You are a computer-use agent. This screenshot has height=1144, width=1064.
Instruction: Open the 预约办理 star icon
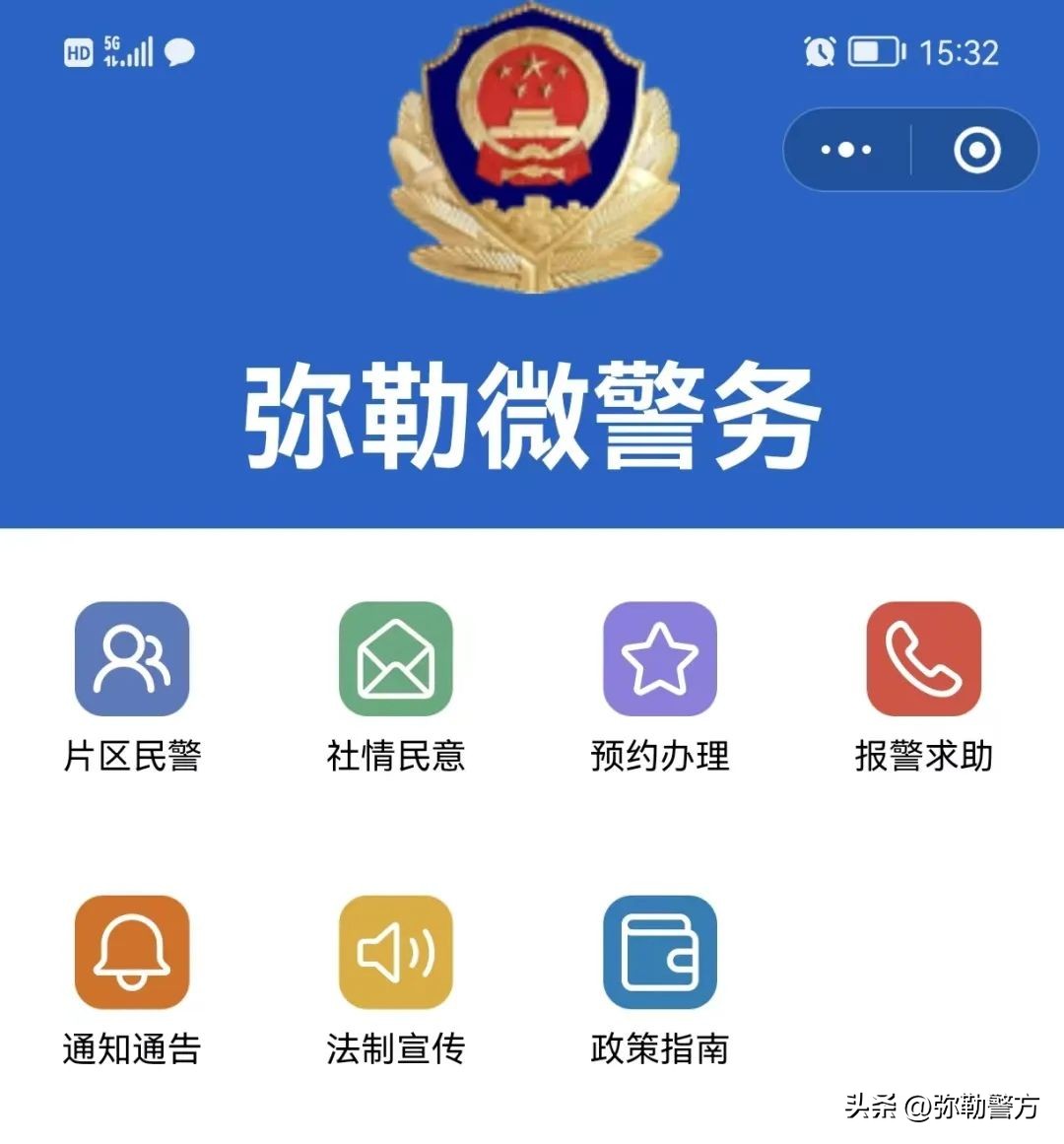coord(659,658)
